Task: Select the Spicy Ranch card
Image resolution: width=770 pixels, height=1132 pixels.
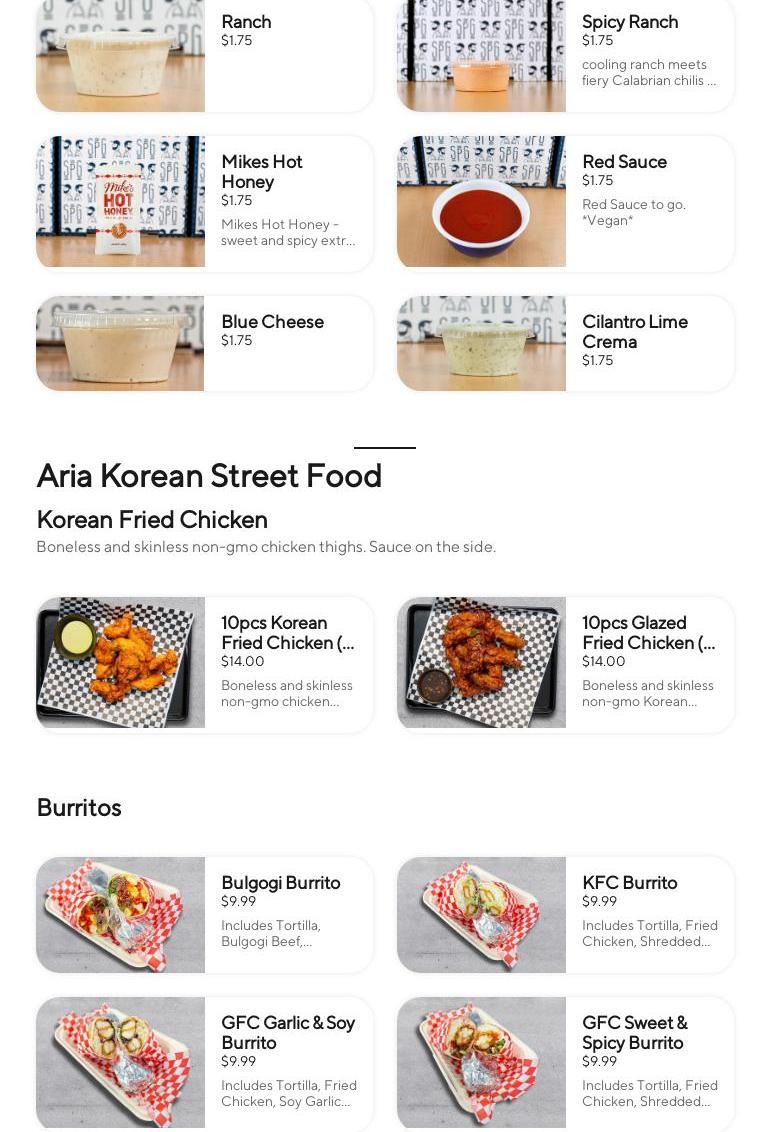Action: coord(565,55)
